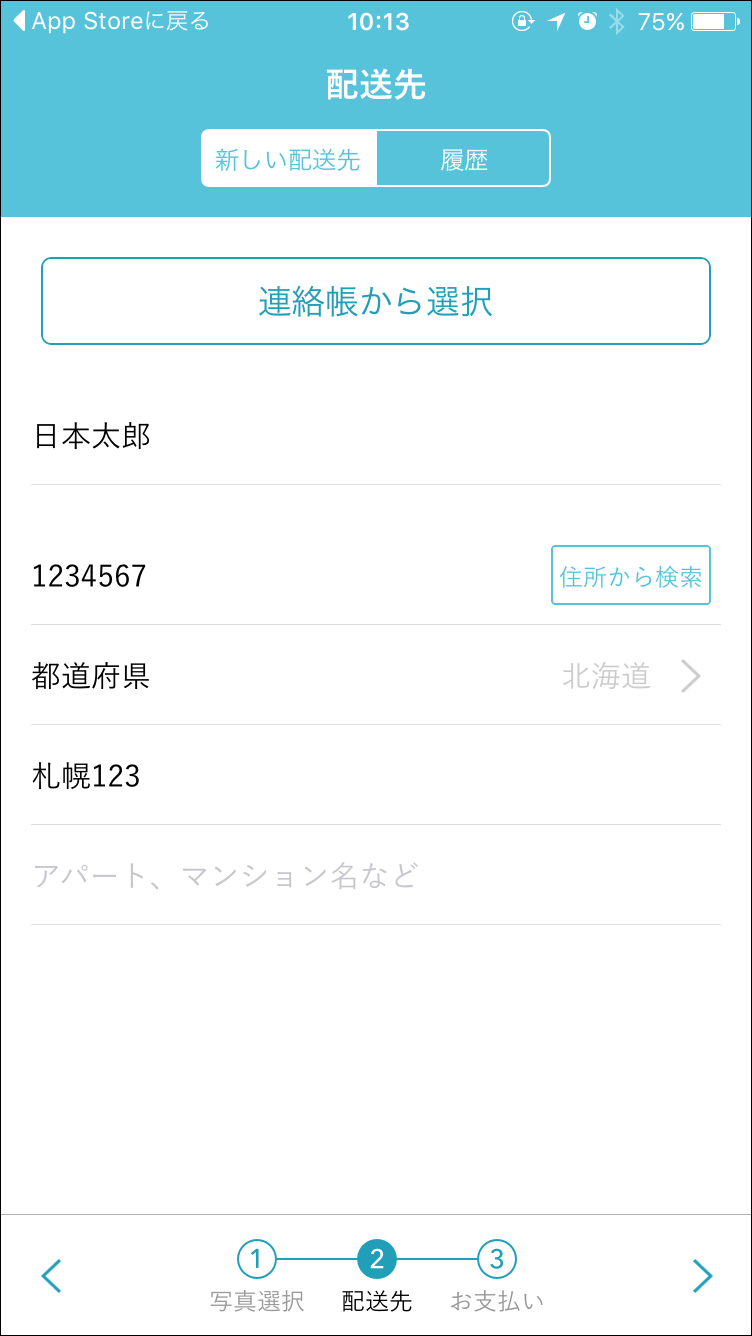Jump to step 1 写真選択
Viewport: 752px width, 1336px height.
point(257,1276)
